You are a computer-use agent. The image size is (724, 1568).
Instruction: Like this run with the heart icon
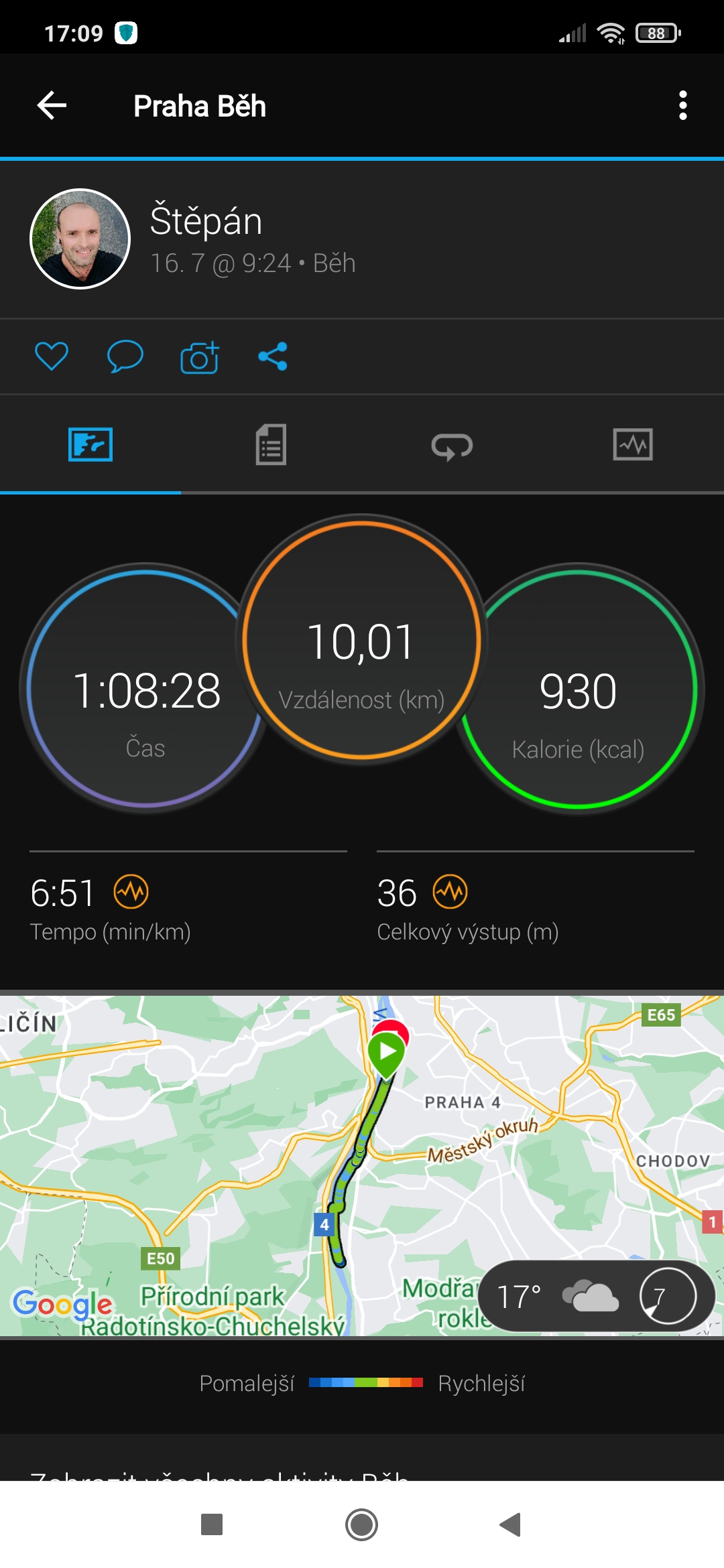pyautogui.click(x=52, y=356)
